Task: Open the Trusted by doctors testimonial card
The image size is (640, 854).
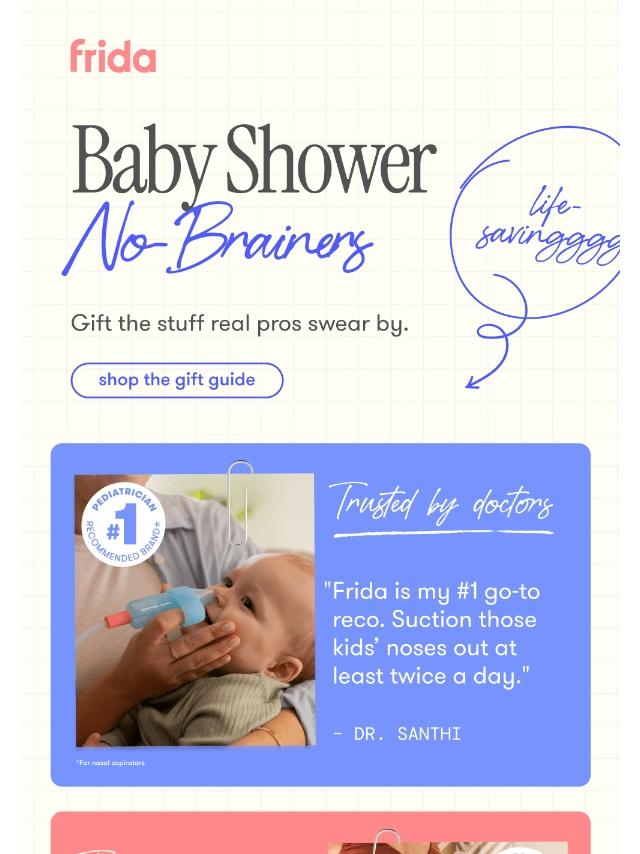Action: (x=320, y=614)
